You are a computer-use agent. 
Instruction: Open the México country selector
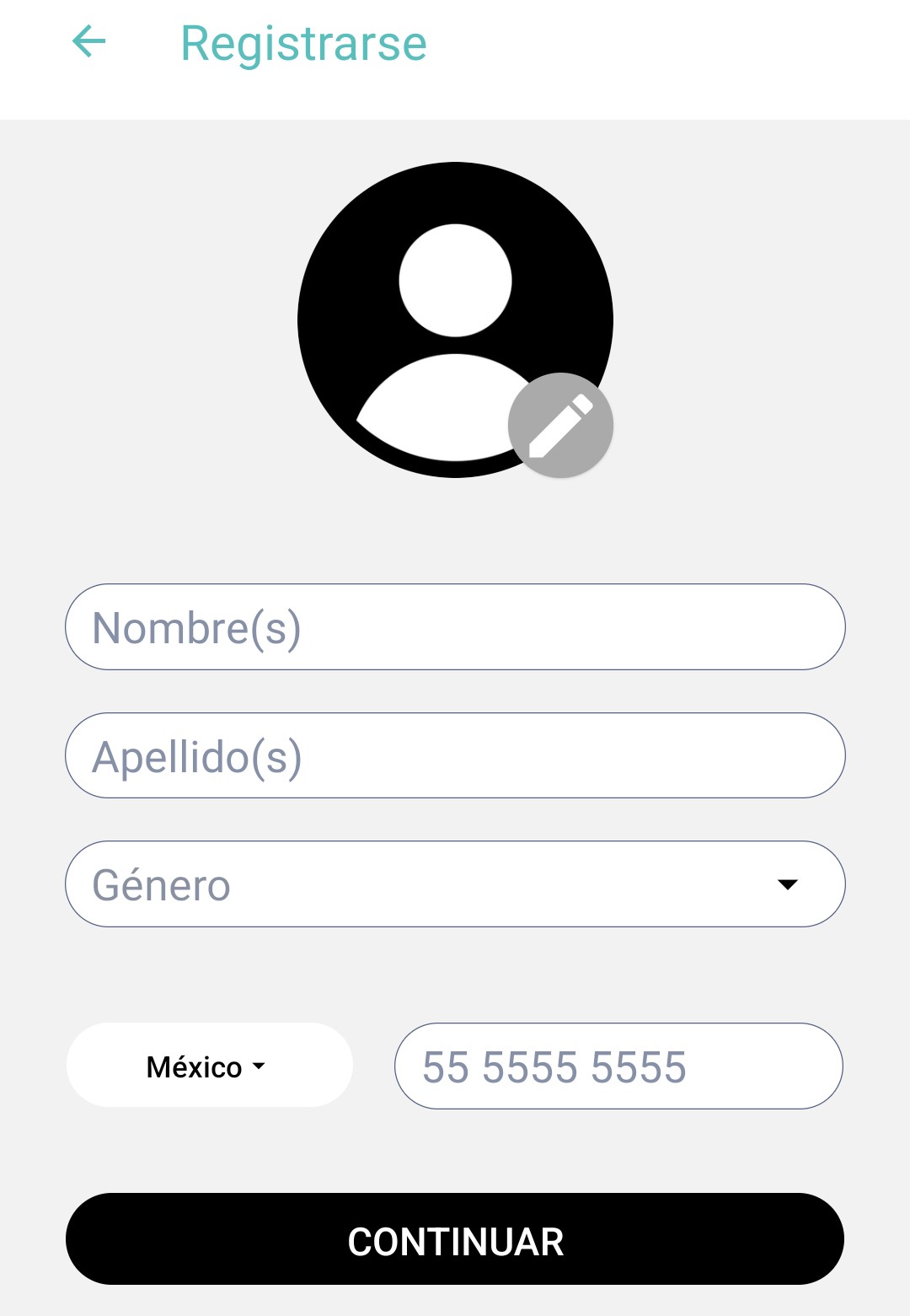(x=208, y=1066)
